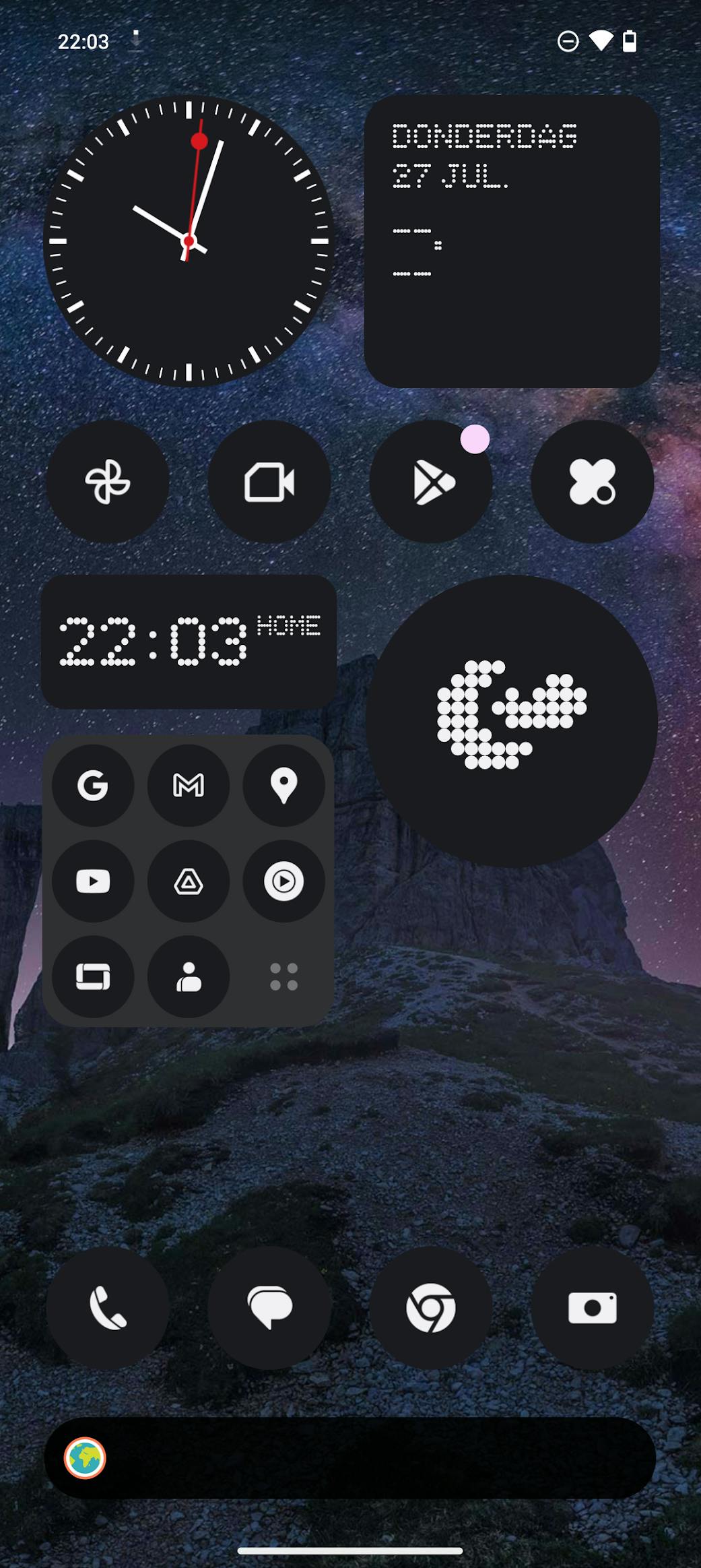Open Google Maps pin icon

[283, 785]
